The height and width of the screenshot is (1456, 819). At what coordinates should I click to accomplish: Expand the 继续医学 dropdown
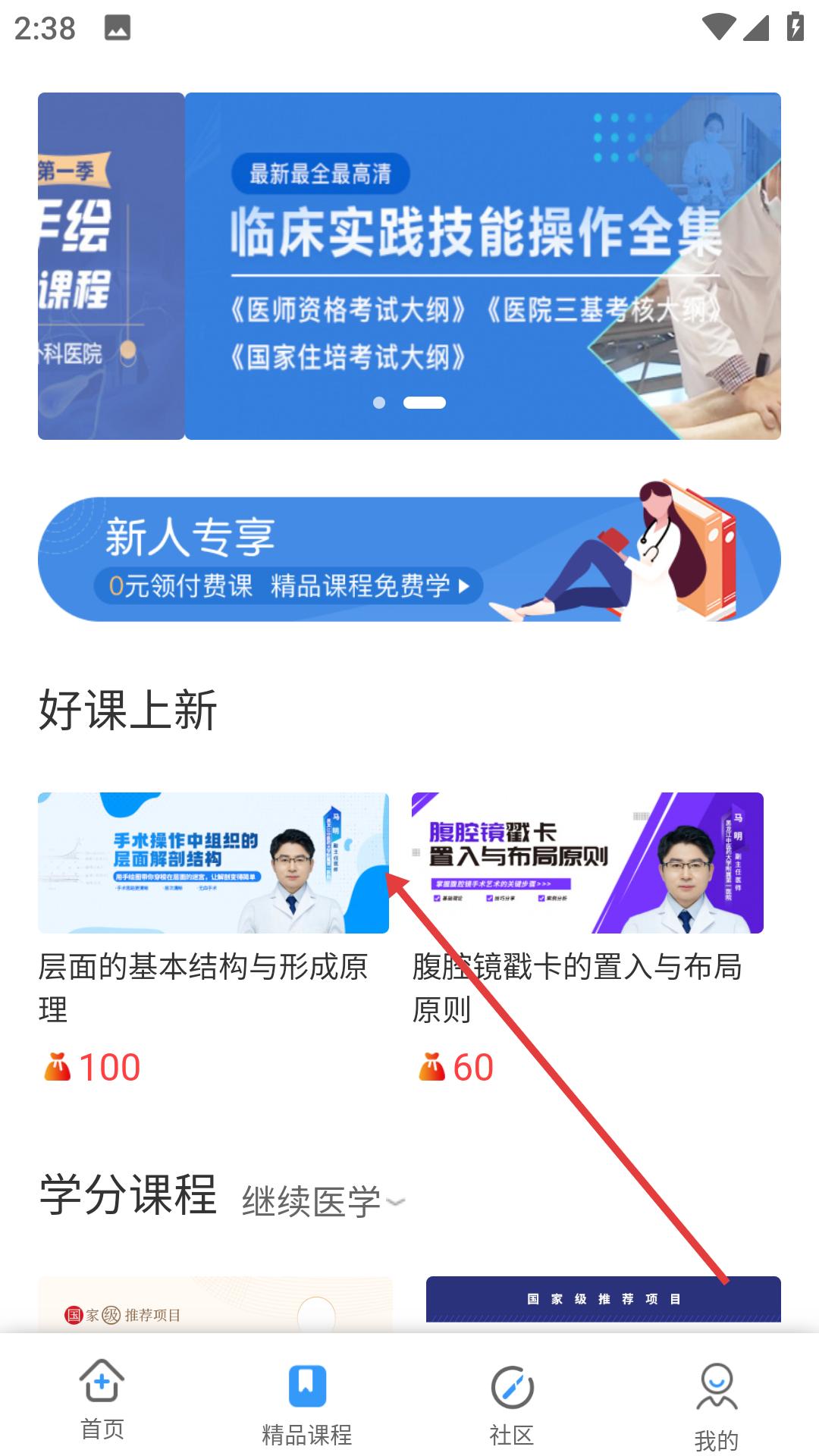pyautogui.click(x=323, y=1202)
